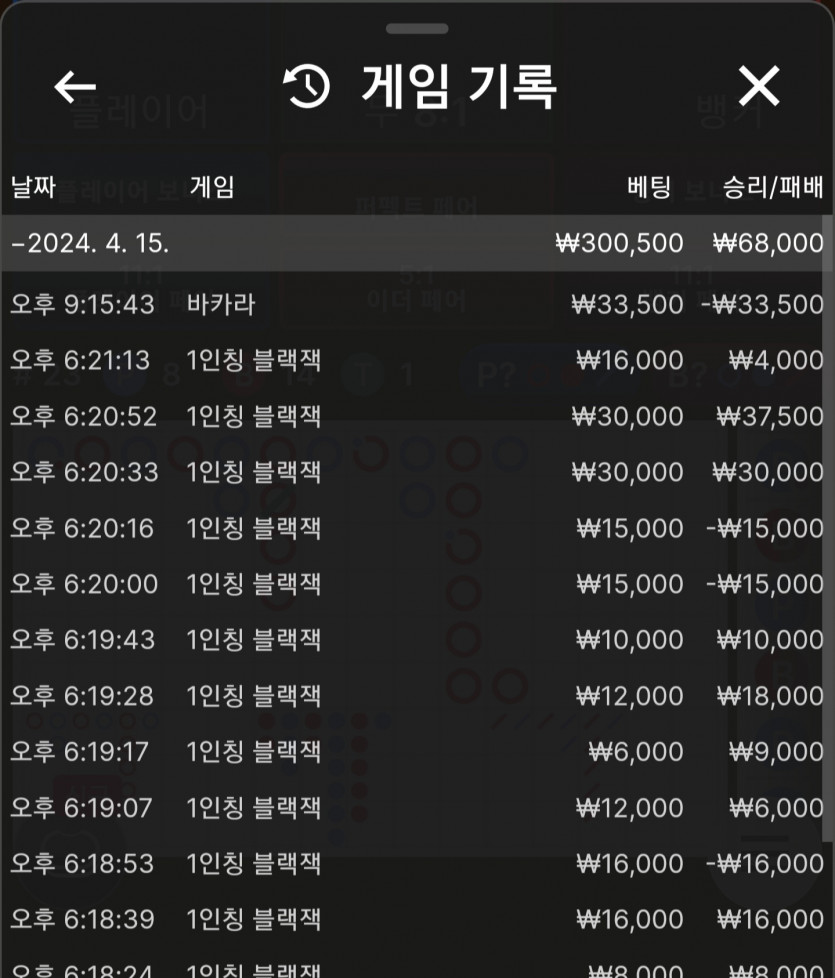Open the 오후 6:18:39 blackjack entry
The image size is (835, 978).
416,919
